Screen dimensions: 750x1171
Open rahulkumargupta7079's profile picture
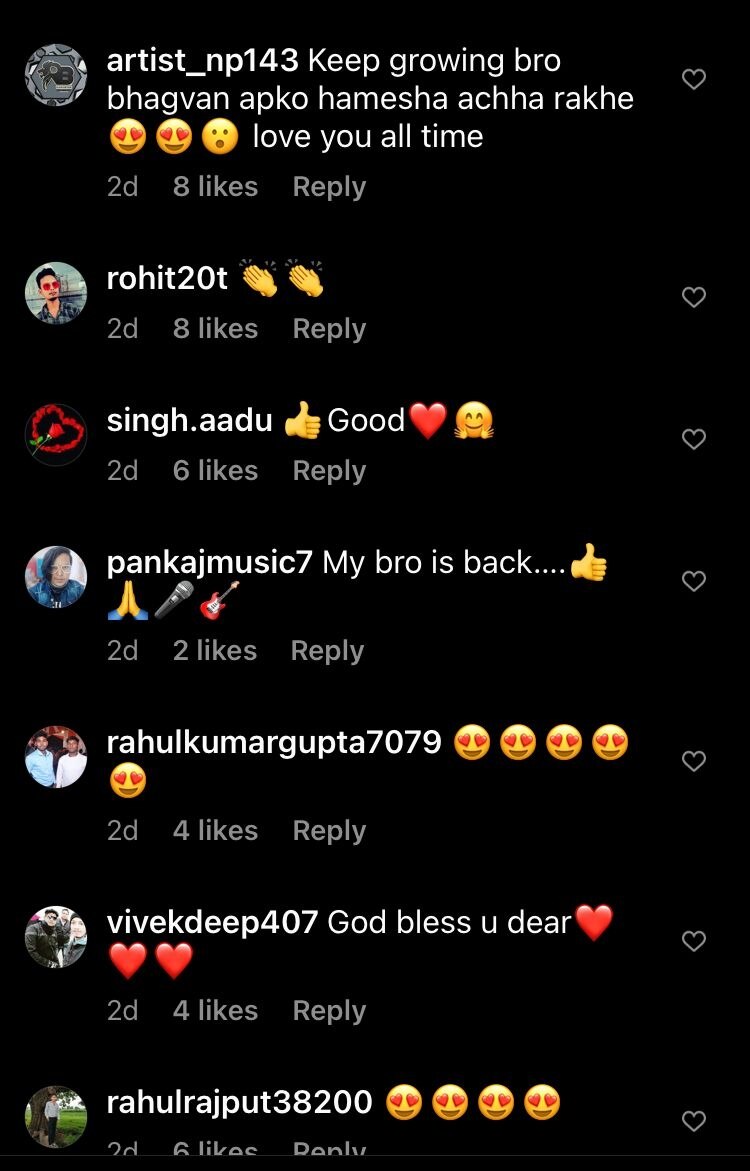tap(56, 757)
